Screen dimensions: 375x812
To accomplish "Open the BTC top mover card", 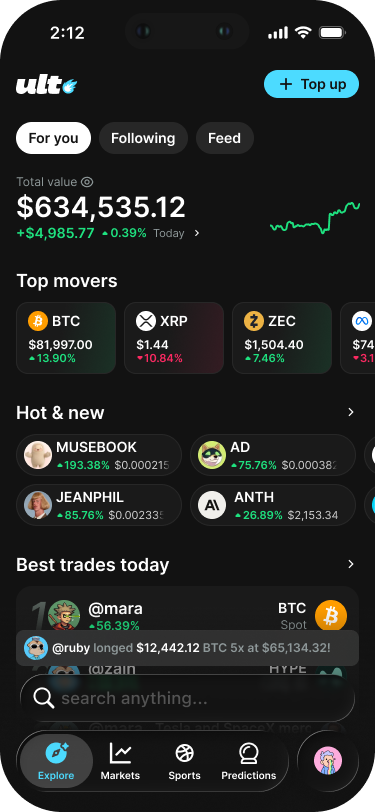I will point(66,338).
